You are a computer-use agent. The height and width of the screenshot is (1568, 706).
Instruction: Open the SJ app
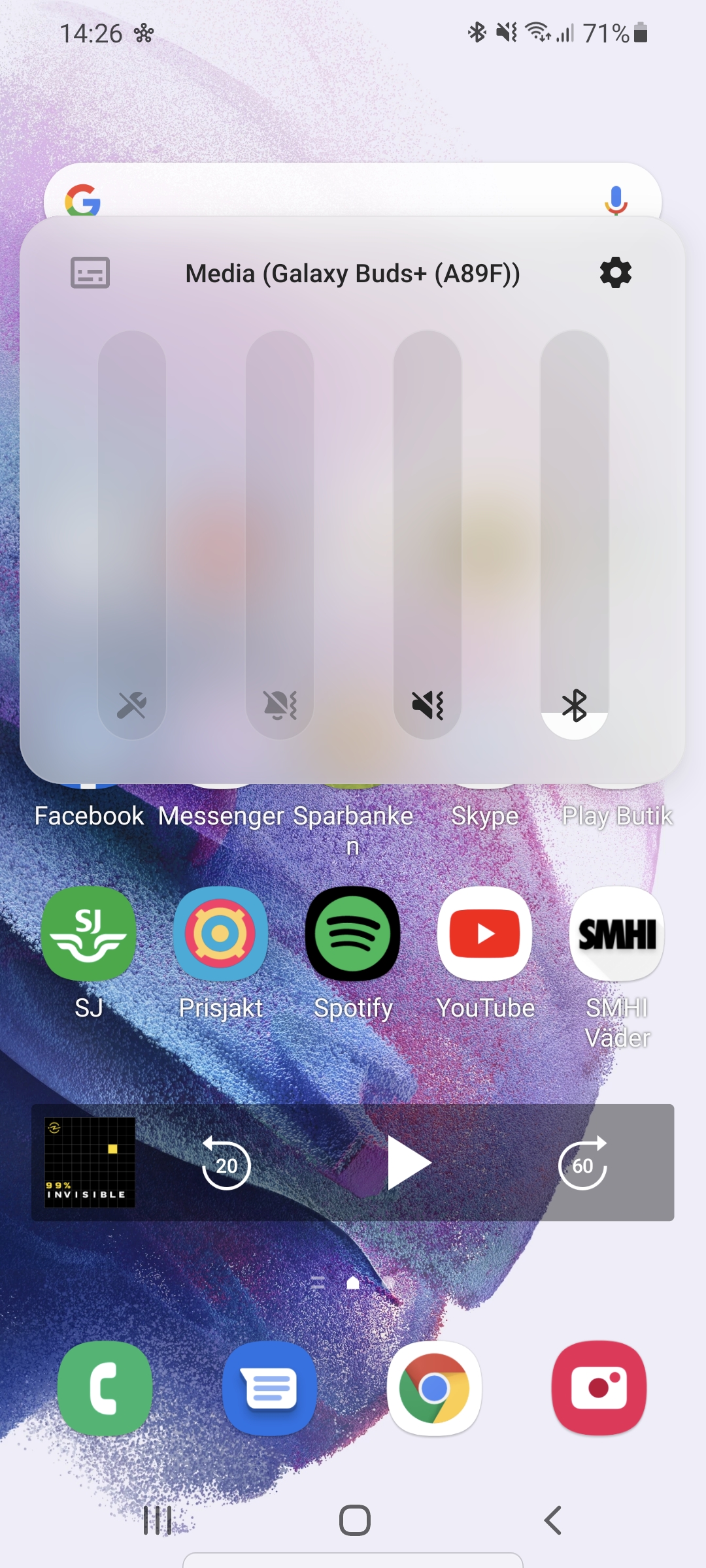tap(89, 934)
